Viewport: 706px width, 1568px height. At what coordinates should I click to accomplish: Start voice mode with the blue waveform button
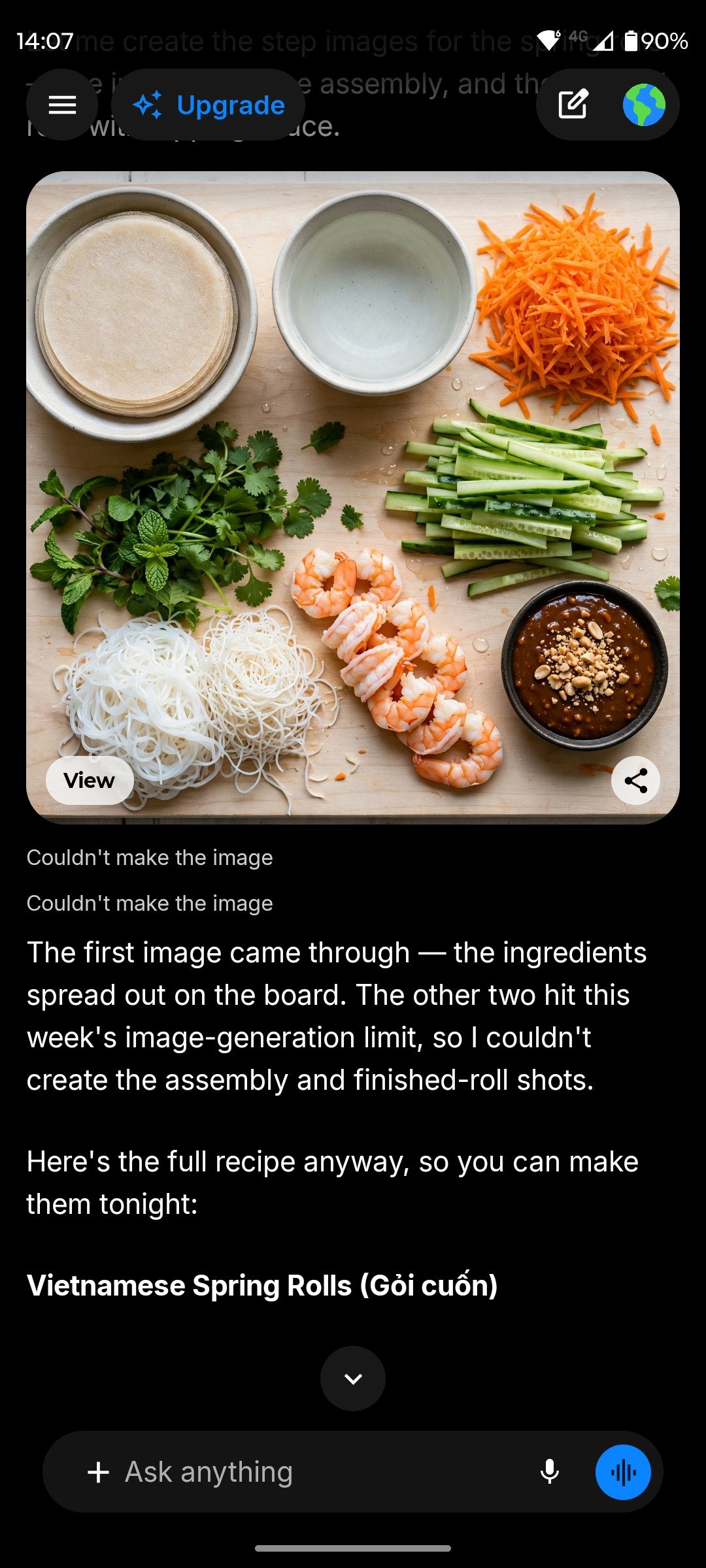point(623,1472)
